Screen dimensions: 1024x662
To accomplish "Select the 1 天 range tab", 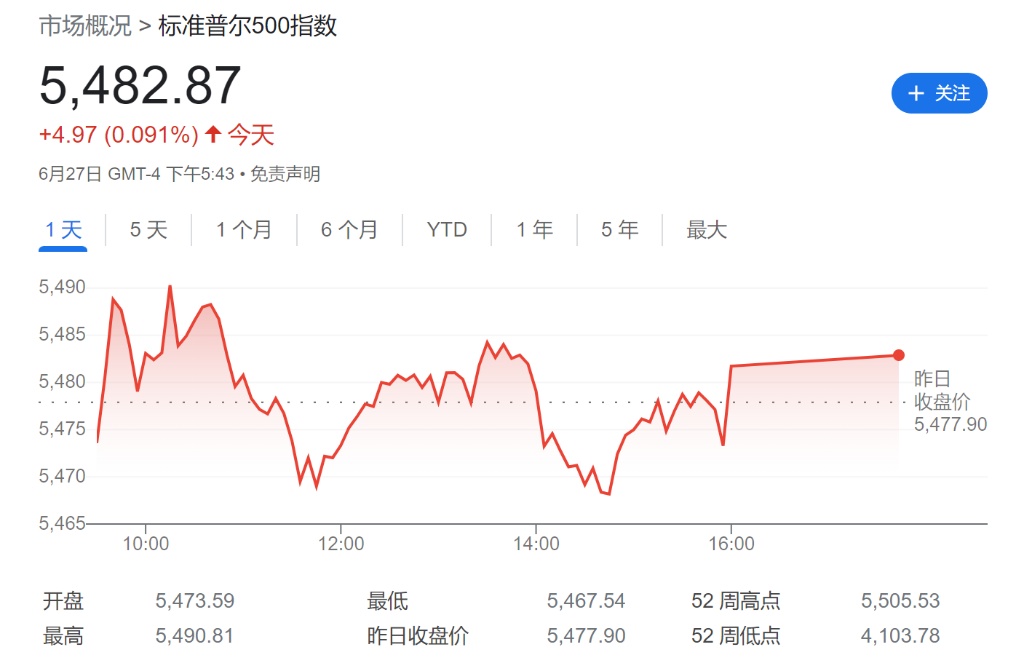I will (64, 230).
